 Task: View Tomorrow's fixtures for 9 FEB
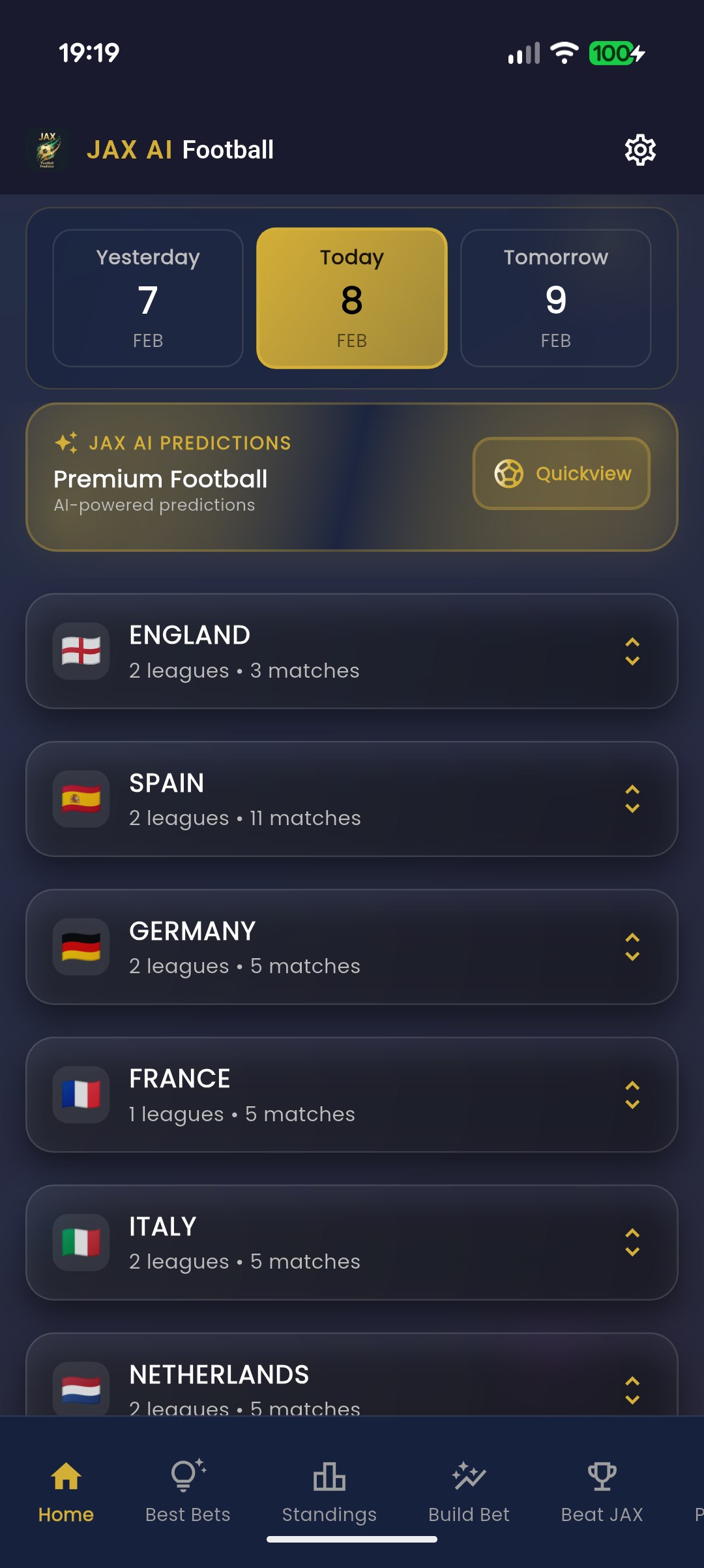click(x=555, y=298)
